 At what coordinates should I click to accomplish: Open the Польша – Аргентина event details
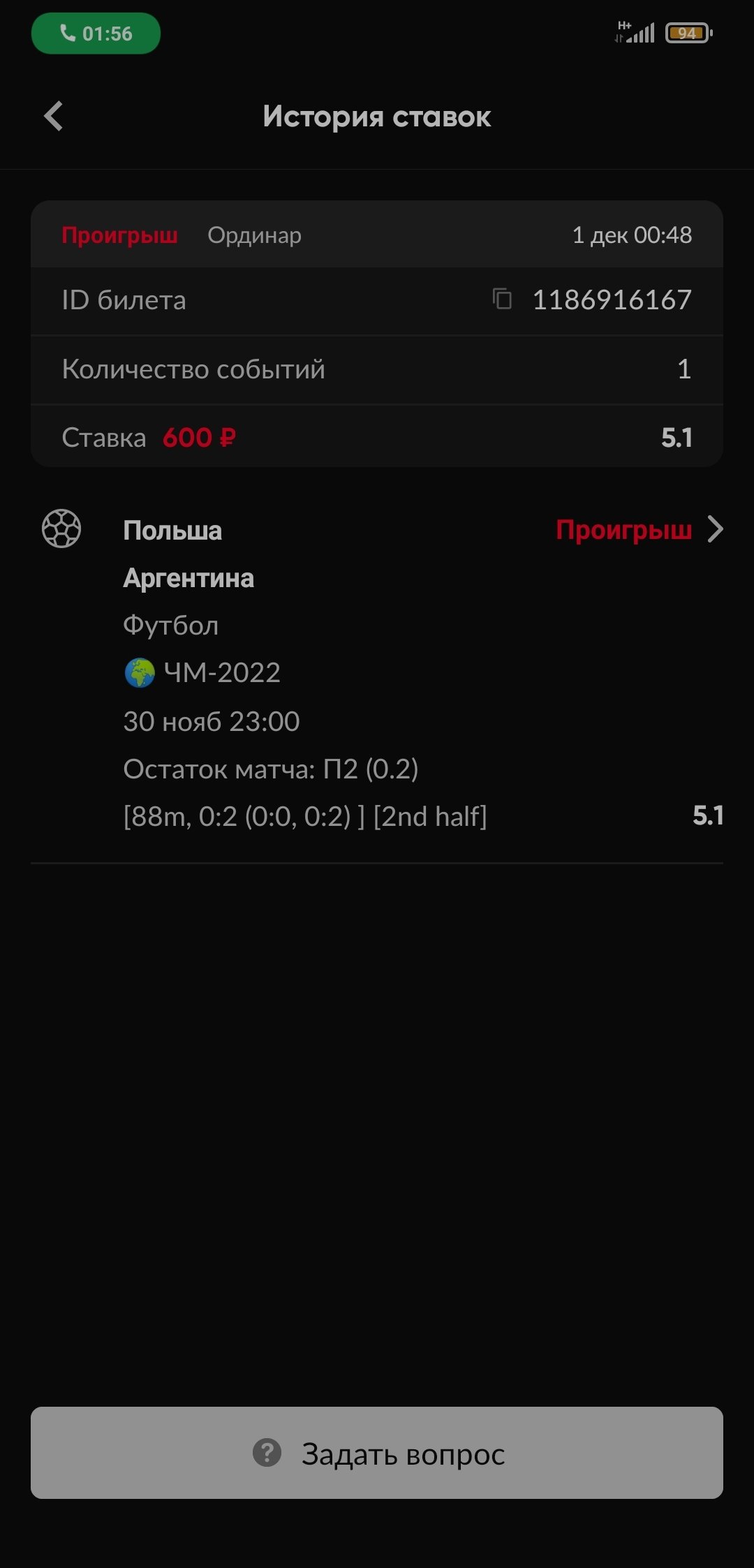(715, 530)
